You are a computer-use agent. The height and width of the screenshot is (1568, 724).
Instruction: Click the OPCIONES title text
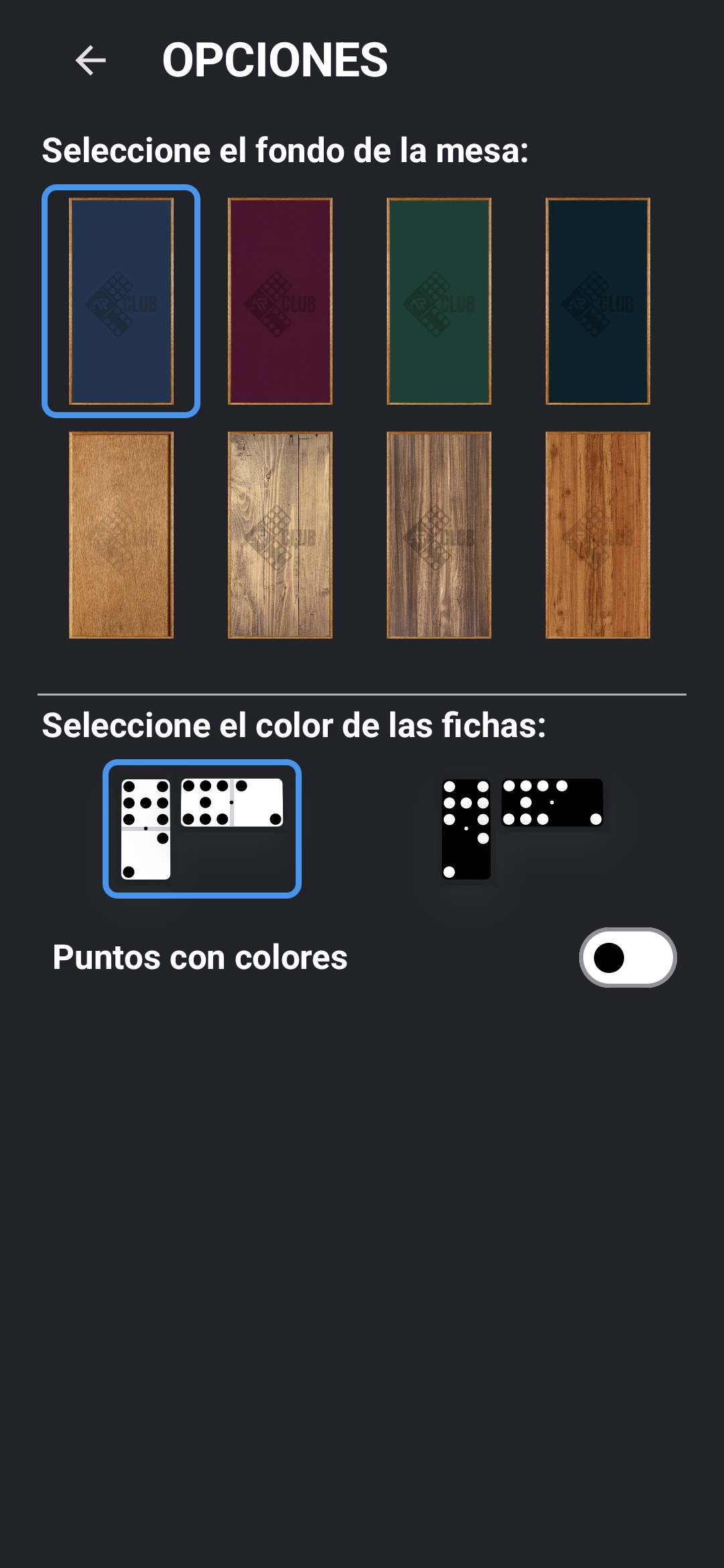pos(276,62)
